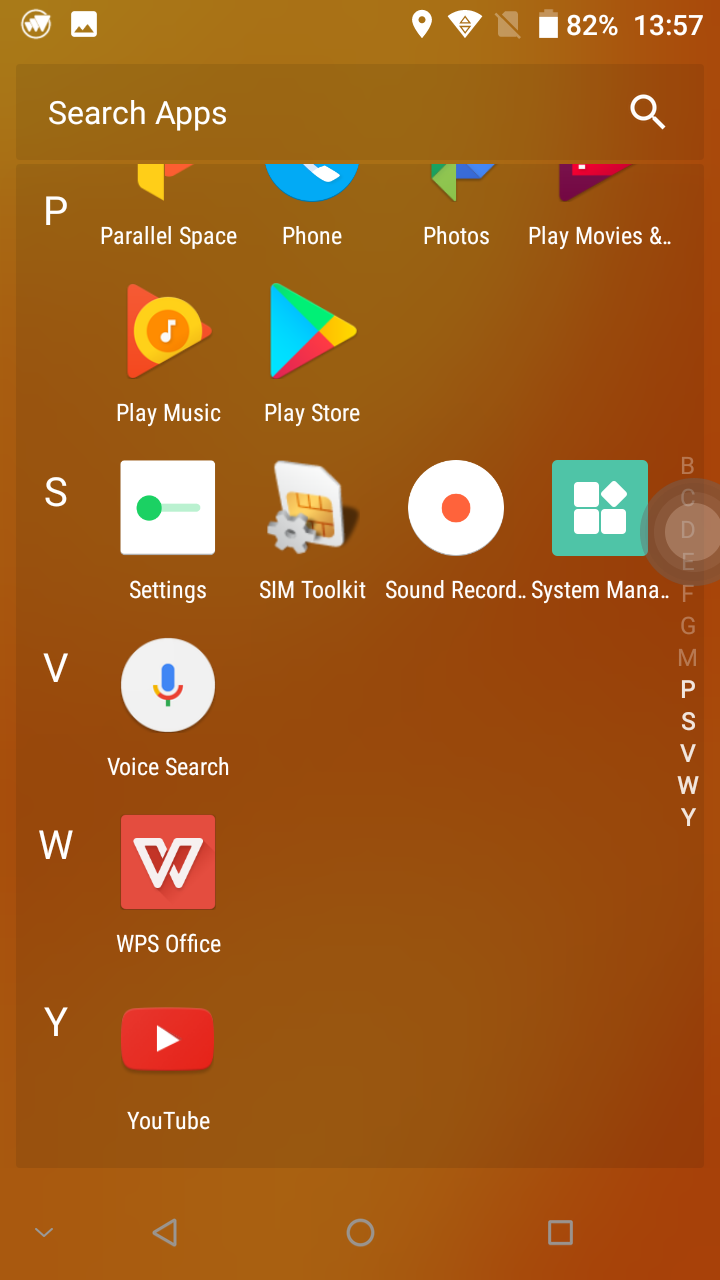Start Voice Search

[x=168, y=709]
